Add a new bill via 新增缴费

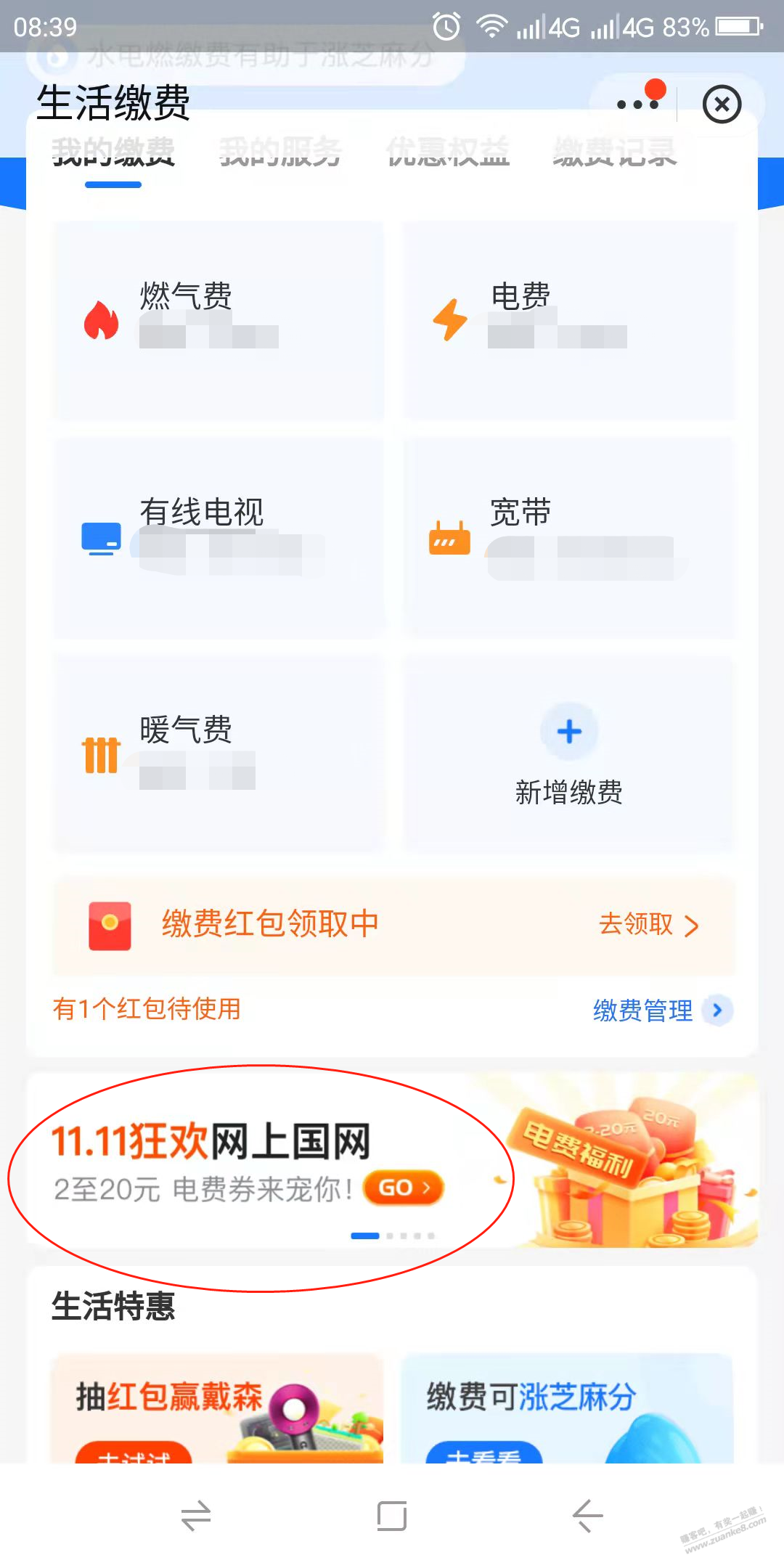569,753
